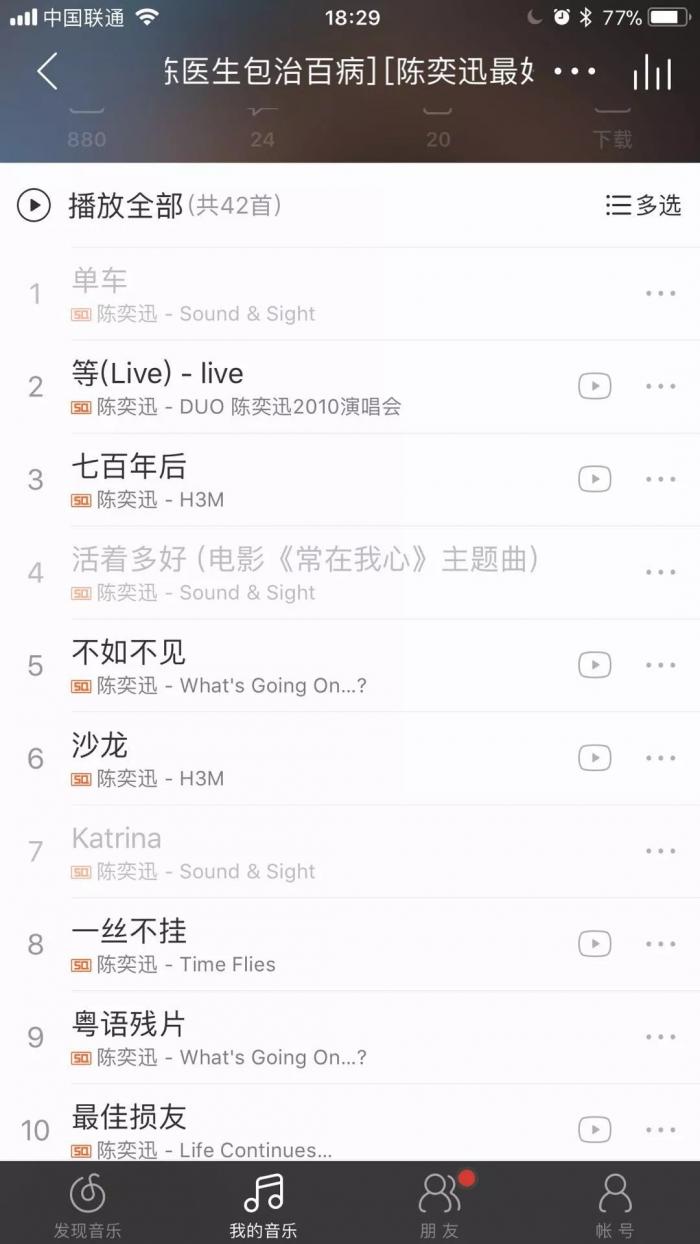700x1244 pixels.
Task: Go to the 帐号 tab
Action: (614, 1203)
